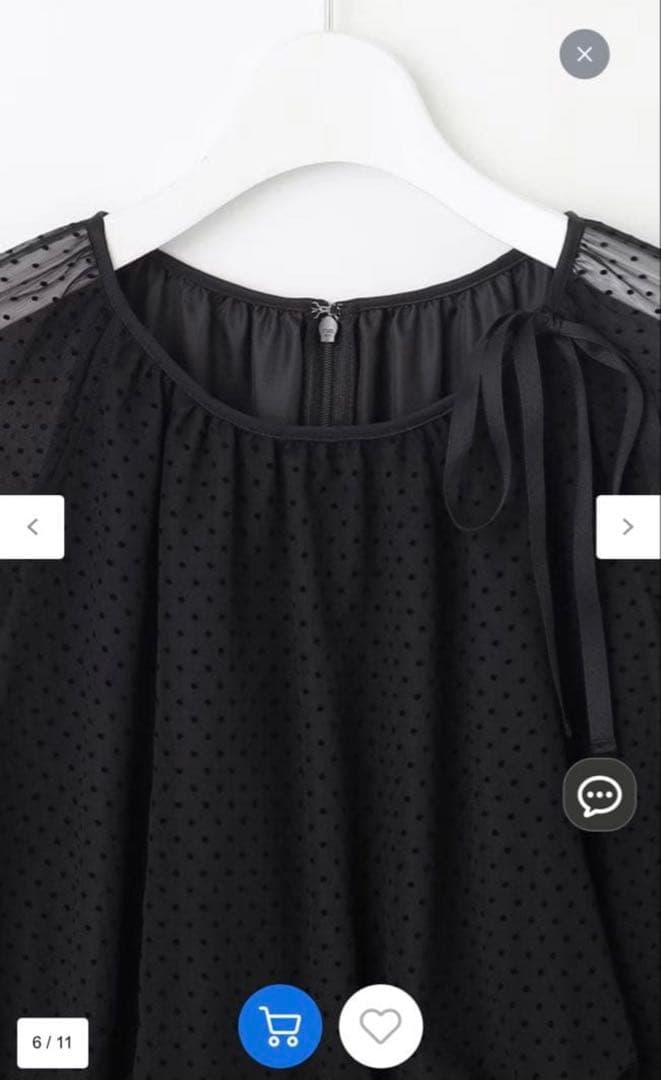Go to the previous product photo
The height and width of the screenshot is (1080, 661).
click(32, 527)
